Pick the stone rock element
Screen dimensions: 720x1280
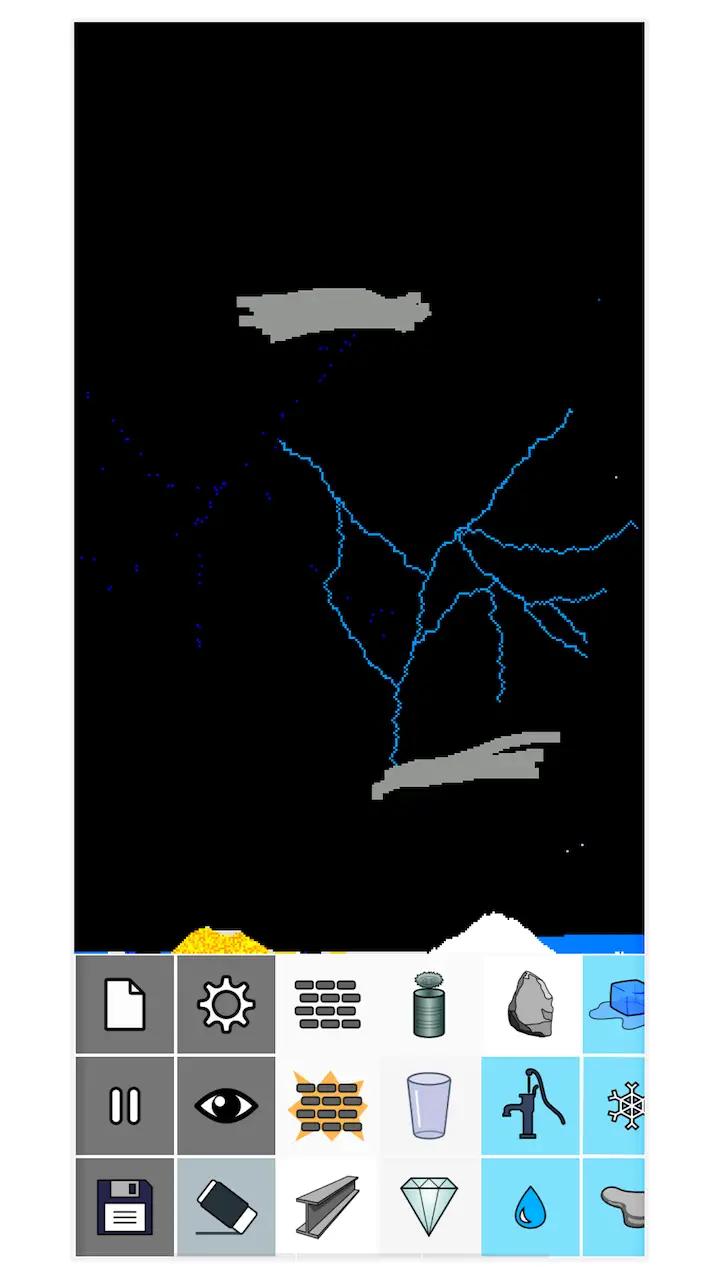coord(530,1004)
